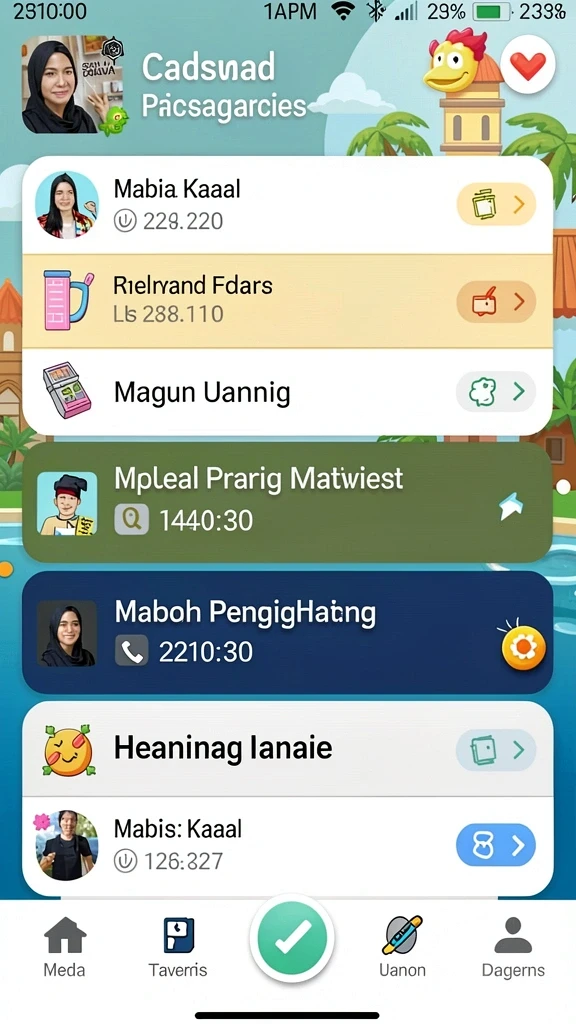The image size is (576, 1024).
Task: Open the Maboh PengigHating card
Action: point(287,632)
